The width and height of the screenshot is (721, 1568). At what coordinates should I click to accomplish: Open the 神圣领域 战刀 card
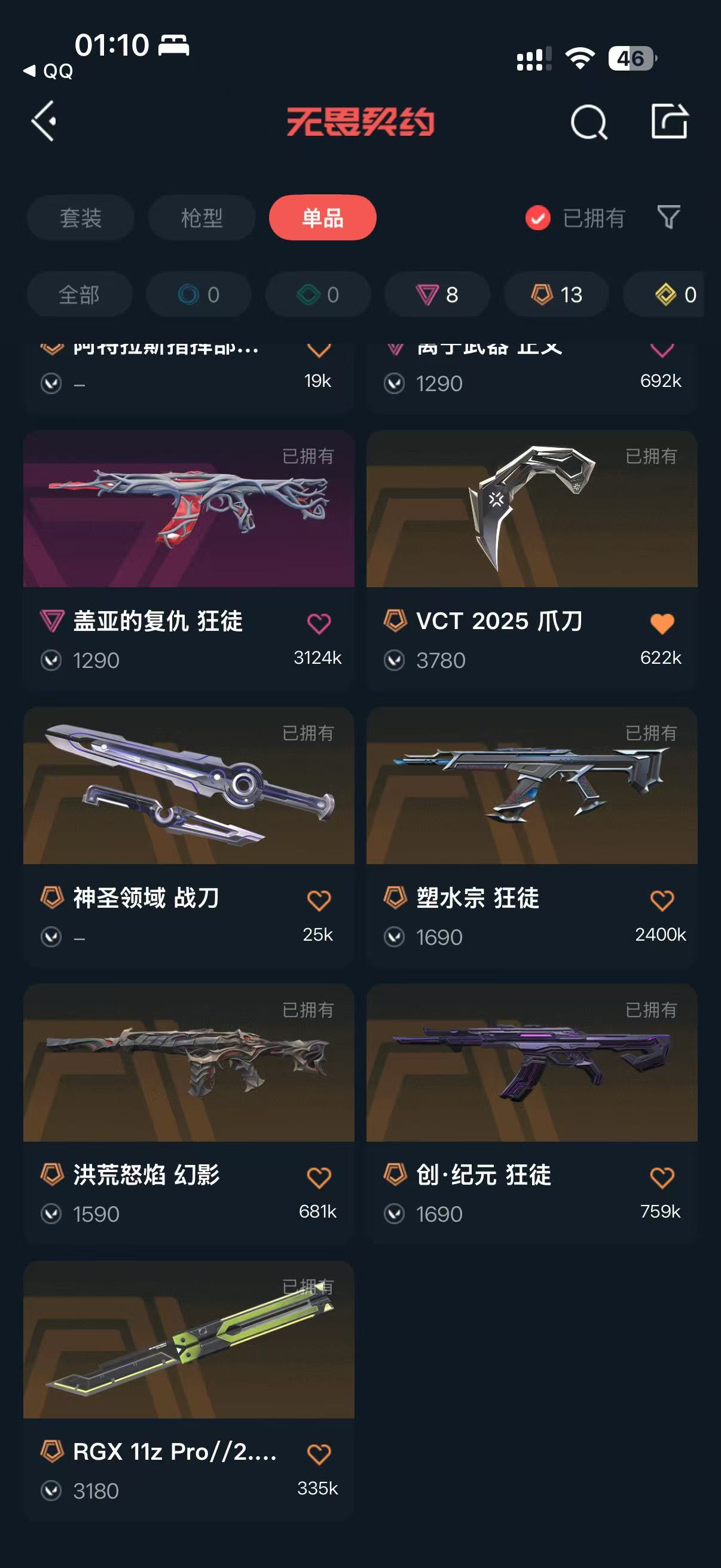[188, 838]
